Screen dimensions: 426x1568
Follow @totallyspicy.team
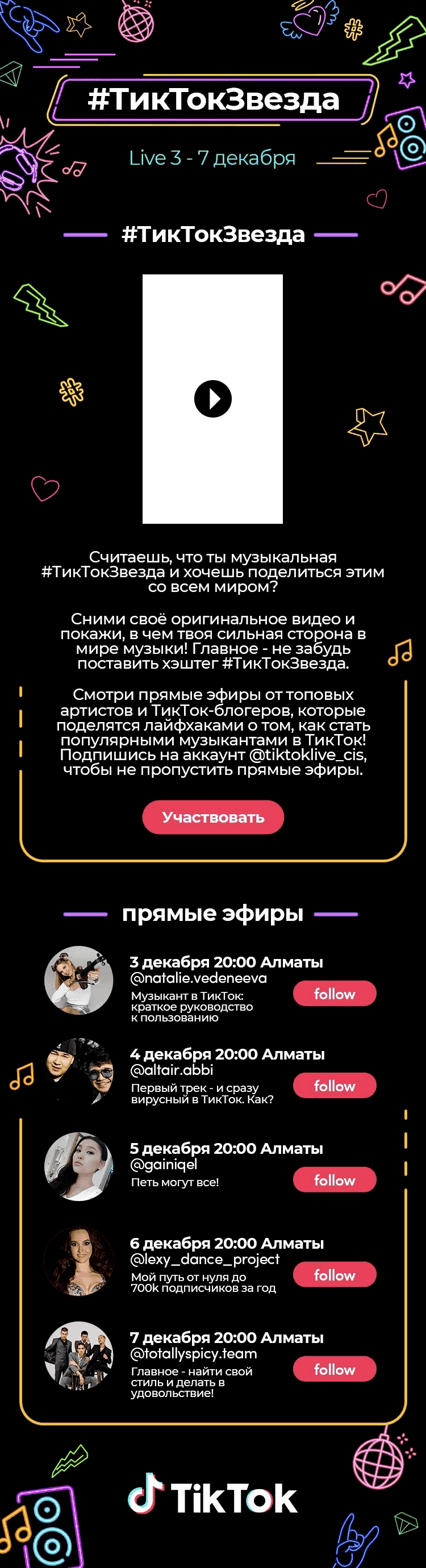[x=334, y=1370]
